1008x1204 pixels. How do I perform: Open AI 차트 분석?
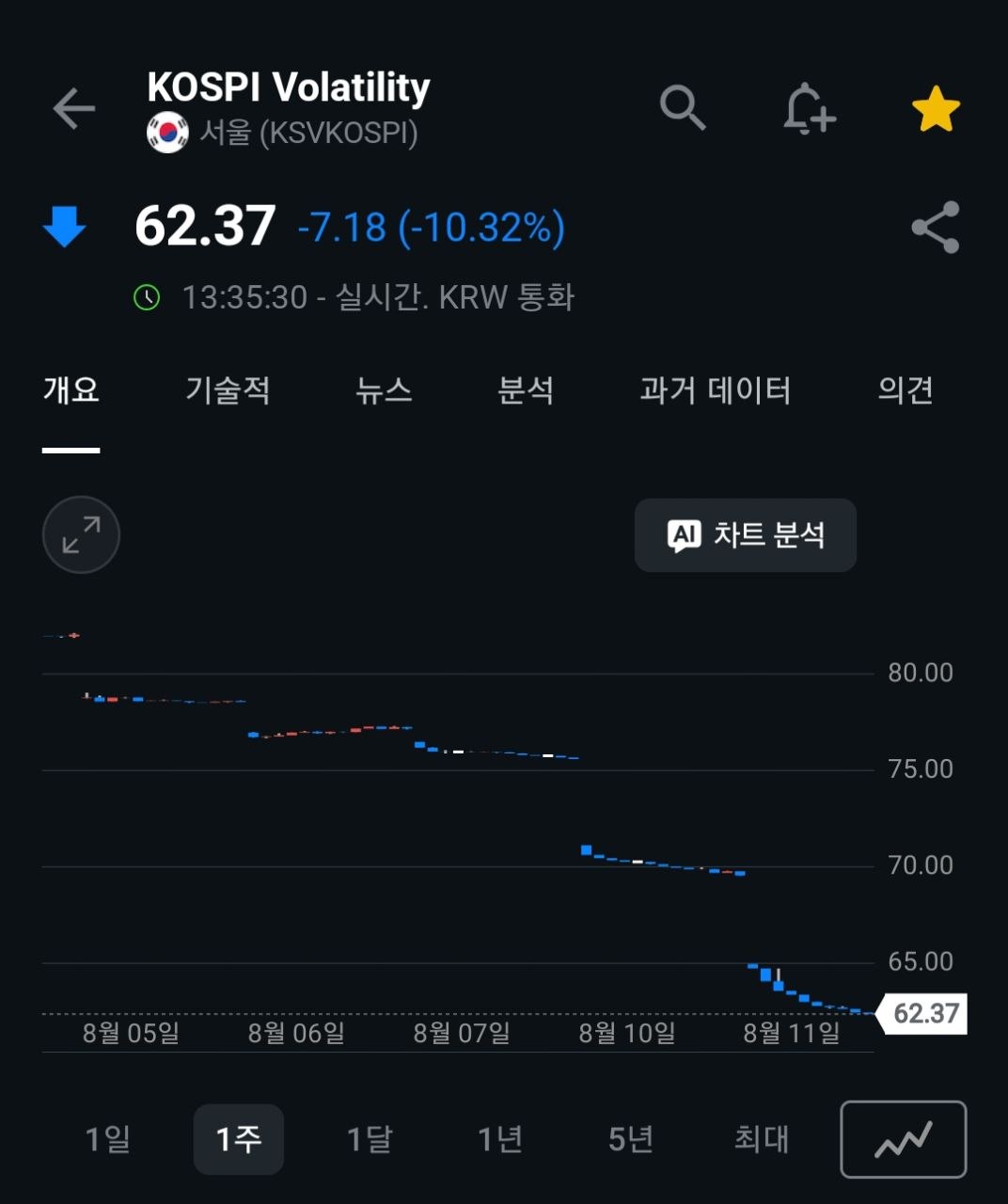(x=746, y=535)
